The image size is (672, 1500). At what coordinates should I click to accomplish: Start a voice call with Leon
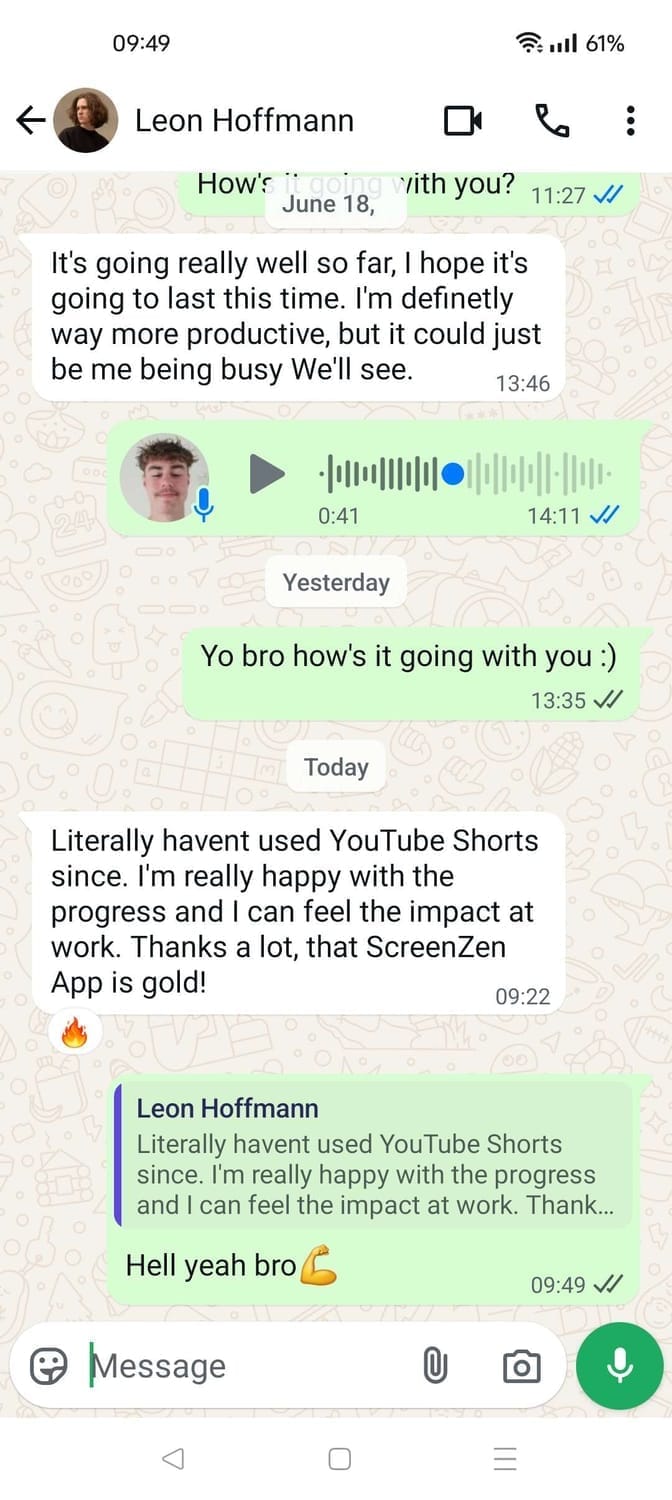[x=552, y=121]
